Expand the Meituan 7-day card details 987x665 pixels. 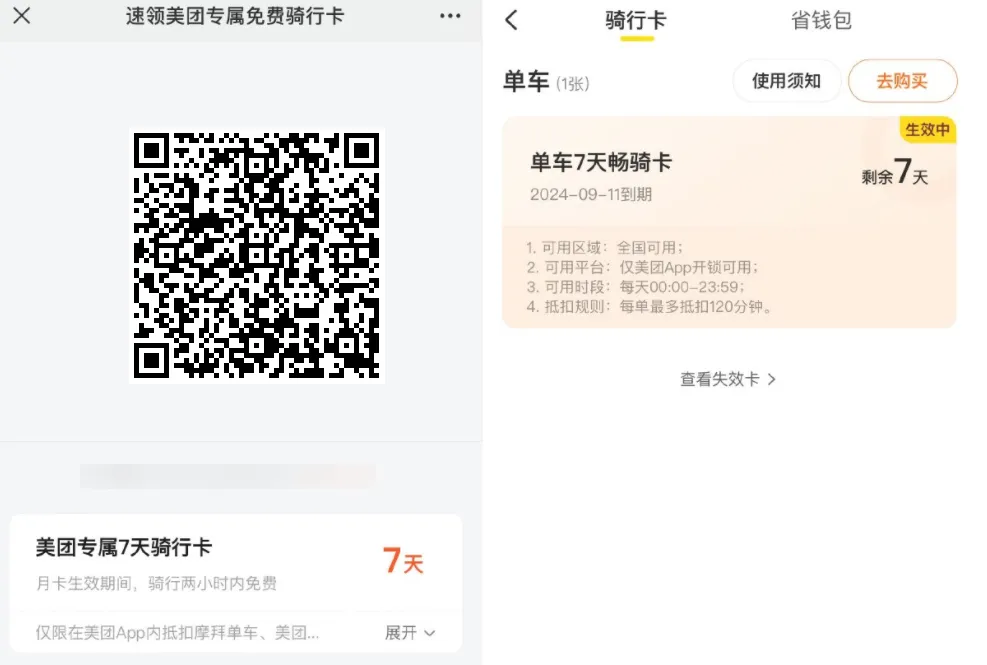pyautogui.click(x=410, y=633)
